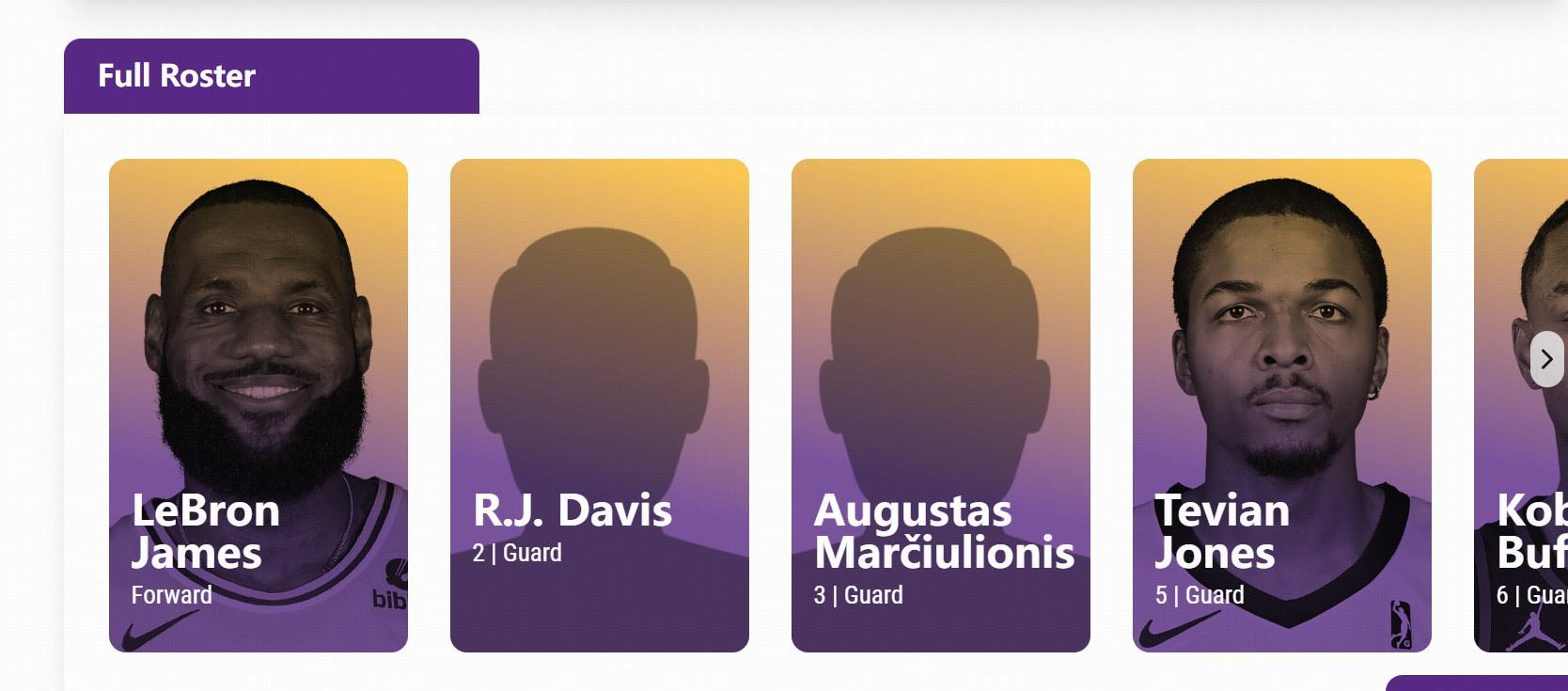The image size is (1568, 691).
Task: View Augustas Marčiulionis player card
Action: point(940,405)
